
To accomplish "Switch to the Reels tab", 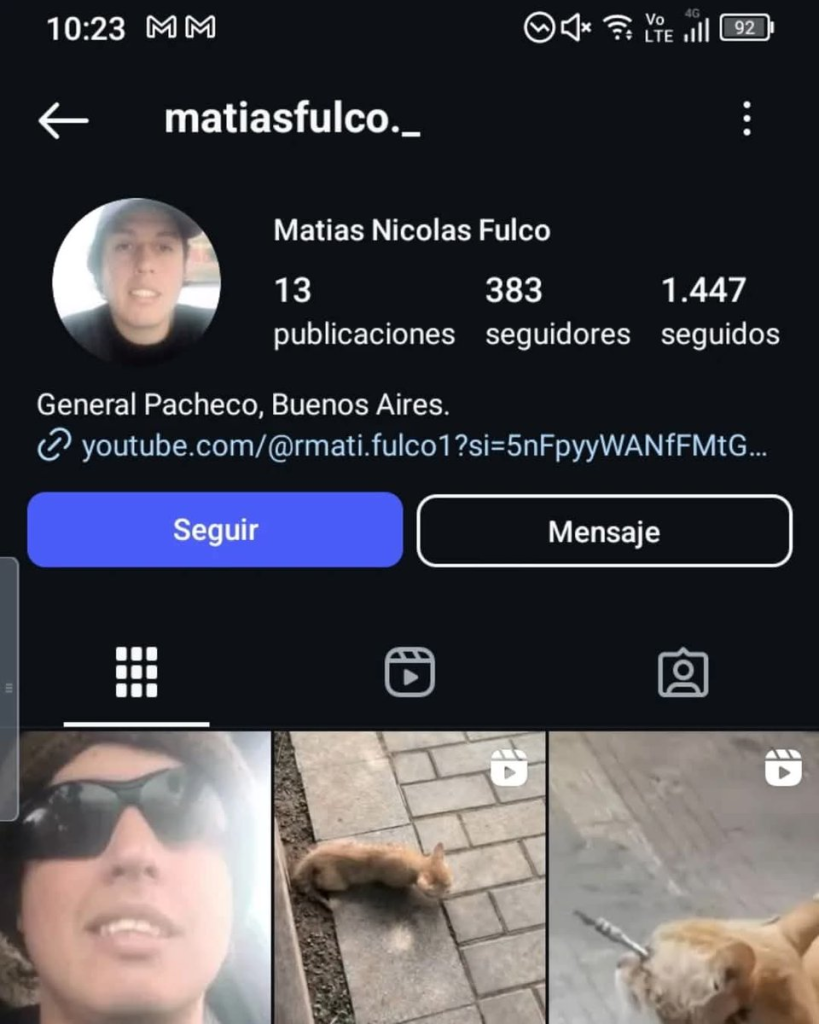I will point(410,672).
